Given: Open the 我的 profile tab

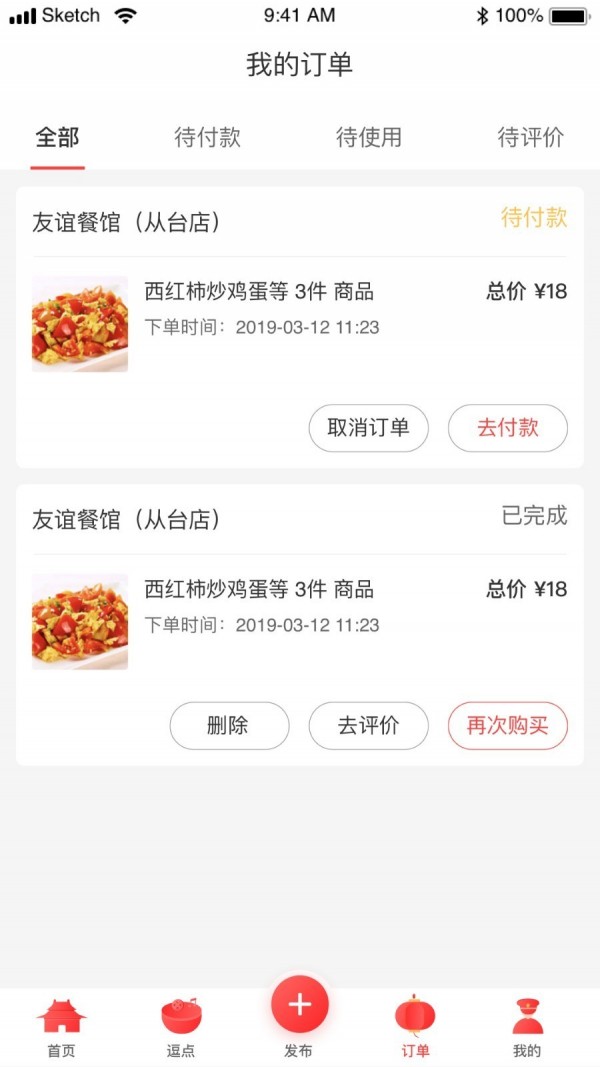Looking at the screenshot, I should click(527, 1027).
